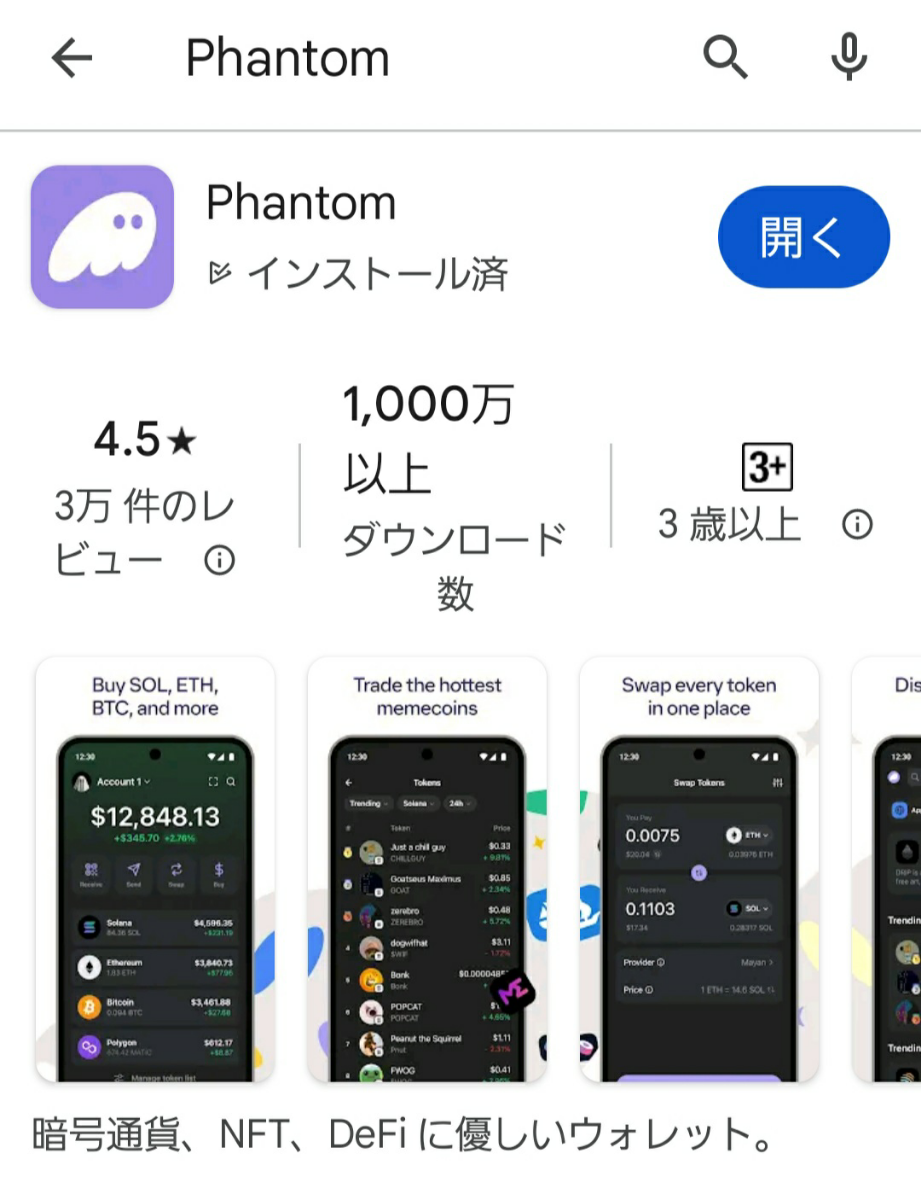Tap the search magnifier icon
Image resolution: width=921 pixels, height=1200 pixels.
click(x=726, y=59)
